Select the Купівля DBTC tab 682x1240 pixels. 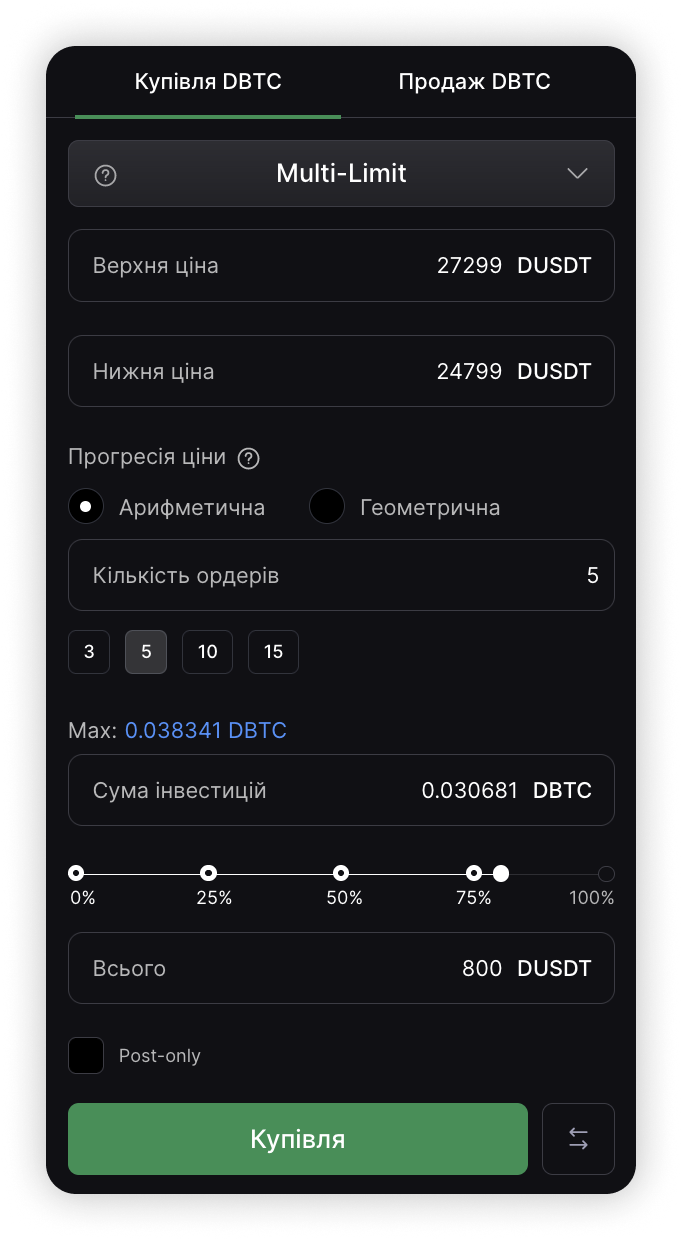click(208, 82)
